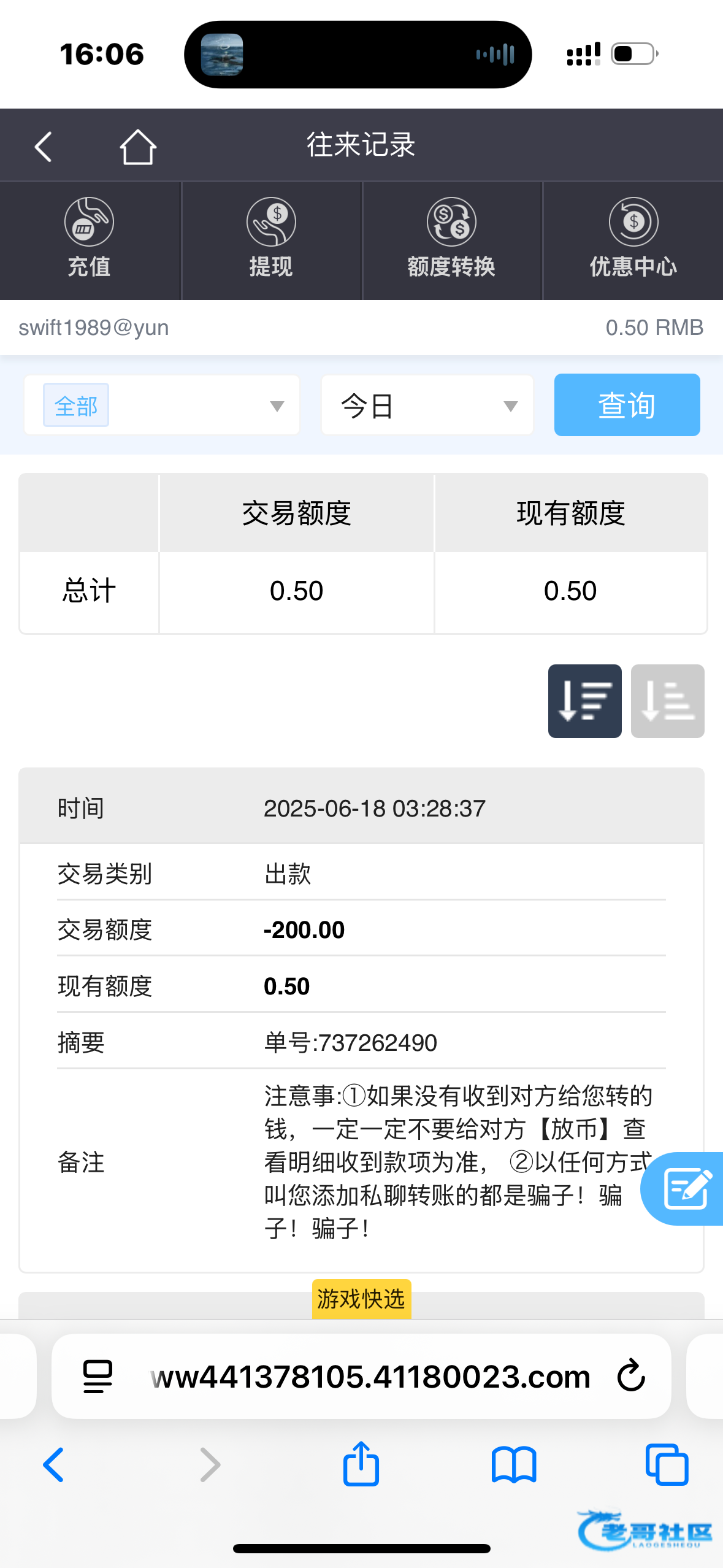Show all open browser tabs
The width and height of the screenshot is (723, 1568).
point(667,1465)
